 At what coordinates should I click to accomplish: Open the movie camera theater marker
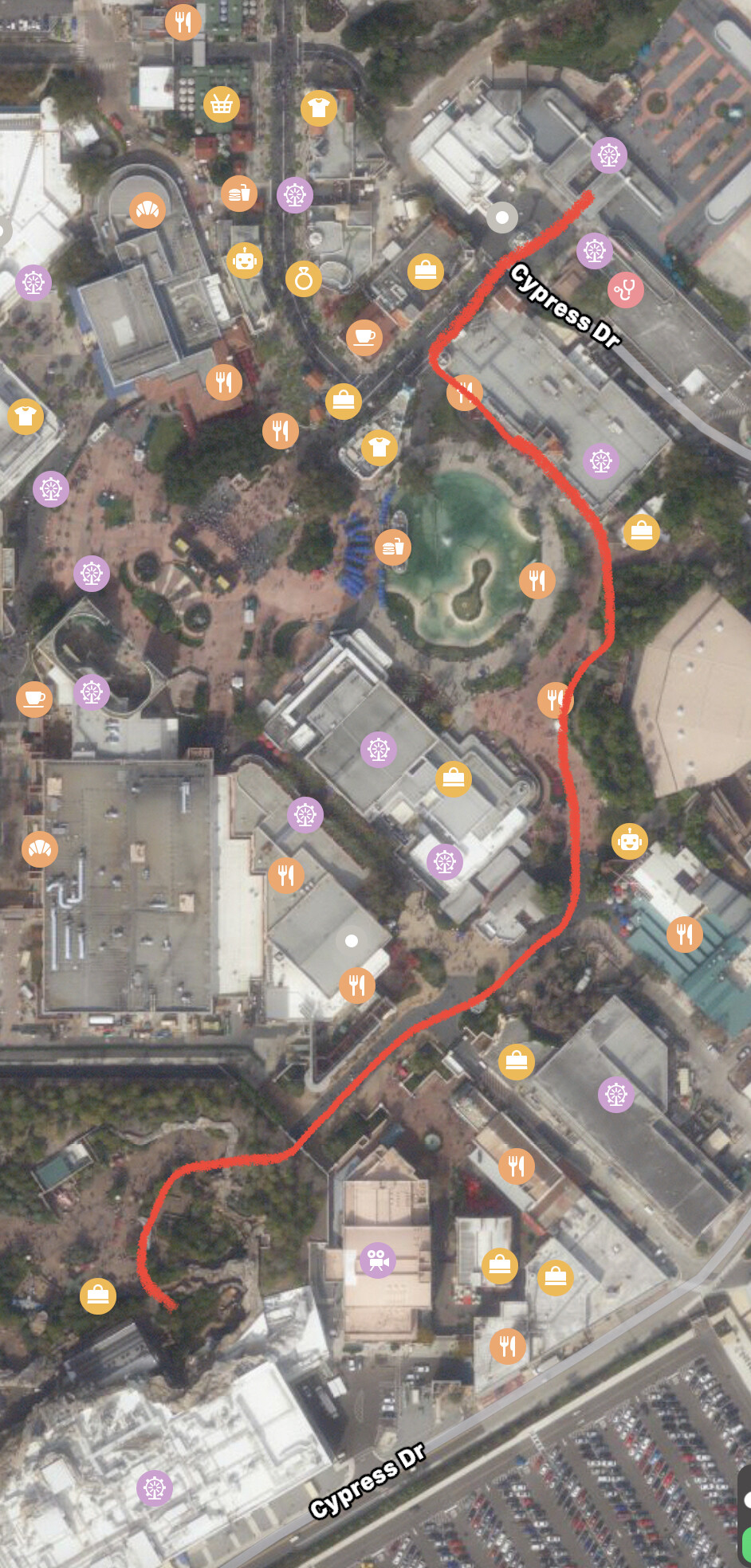click(x=378, y=1260)
